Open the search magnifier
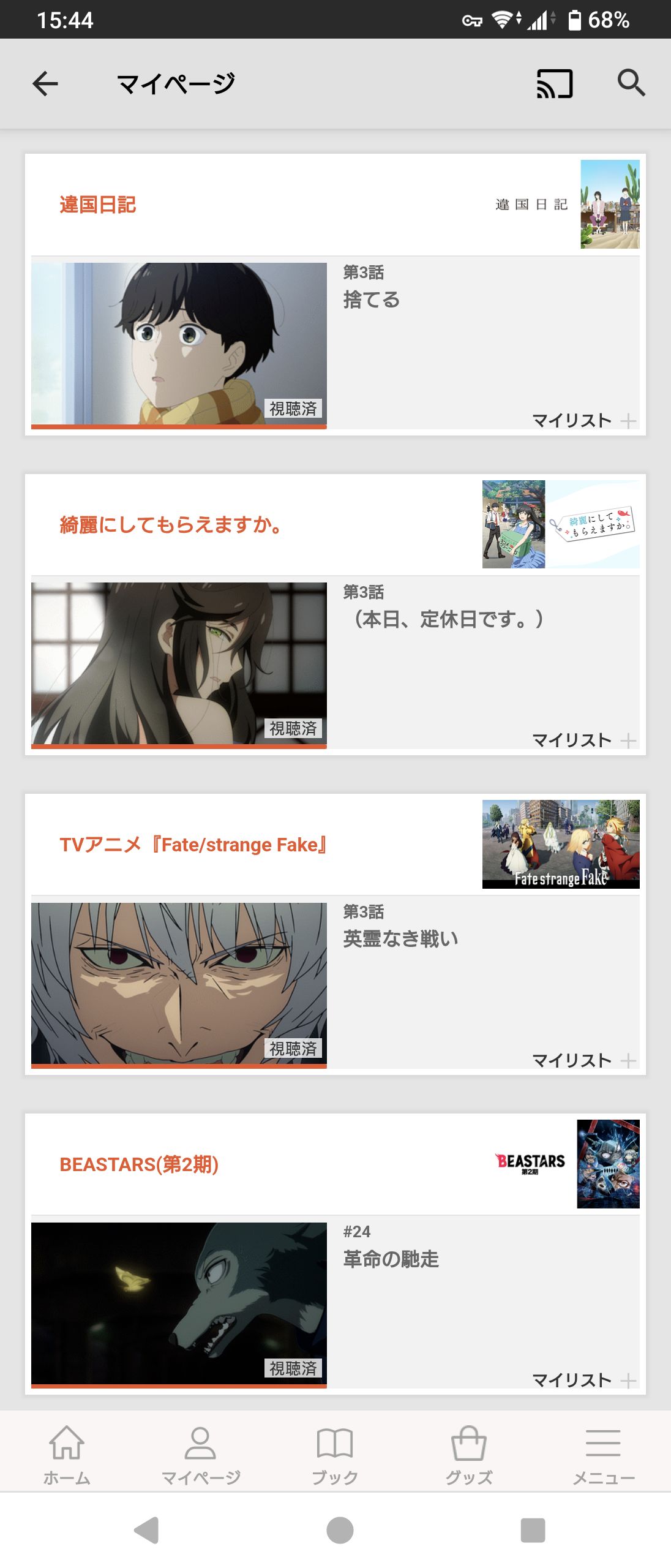The width and height of the screenshot is (671, 1568). pyautogui.click(x=631, y=83)
